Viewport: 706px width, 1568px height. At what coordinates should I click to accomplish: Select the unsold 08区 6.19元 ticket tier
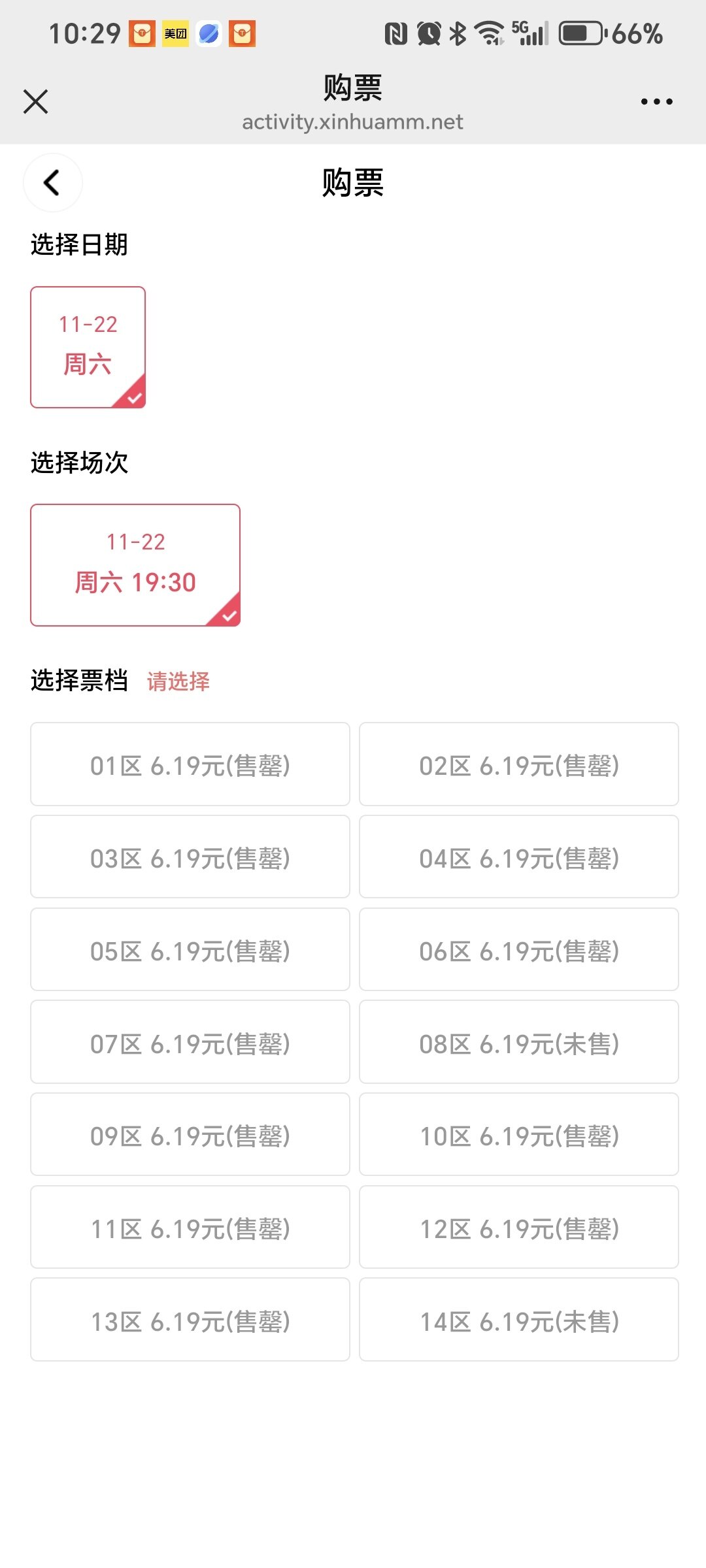519,1043
